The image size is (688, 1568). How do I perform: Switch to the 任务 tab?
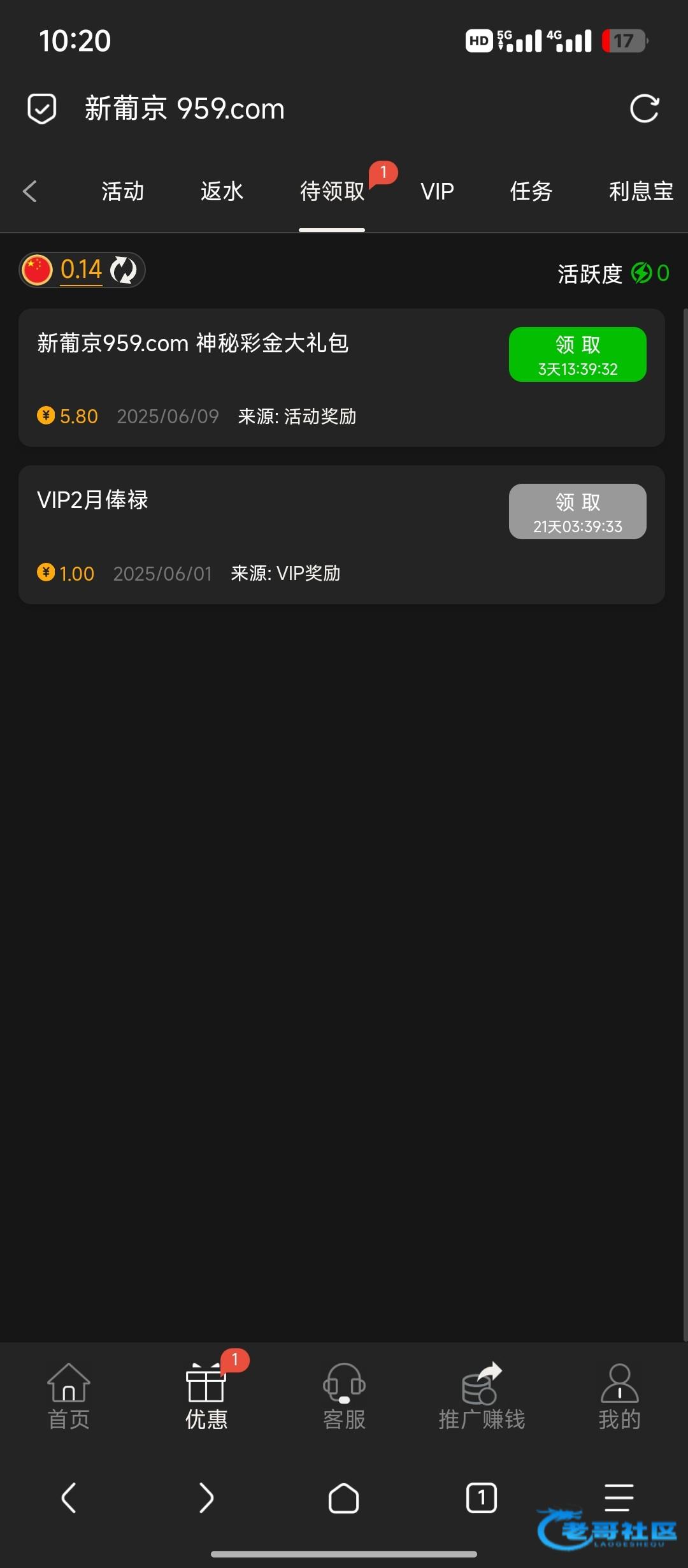531,191
